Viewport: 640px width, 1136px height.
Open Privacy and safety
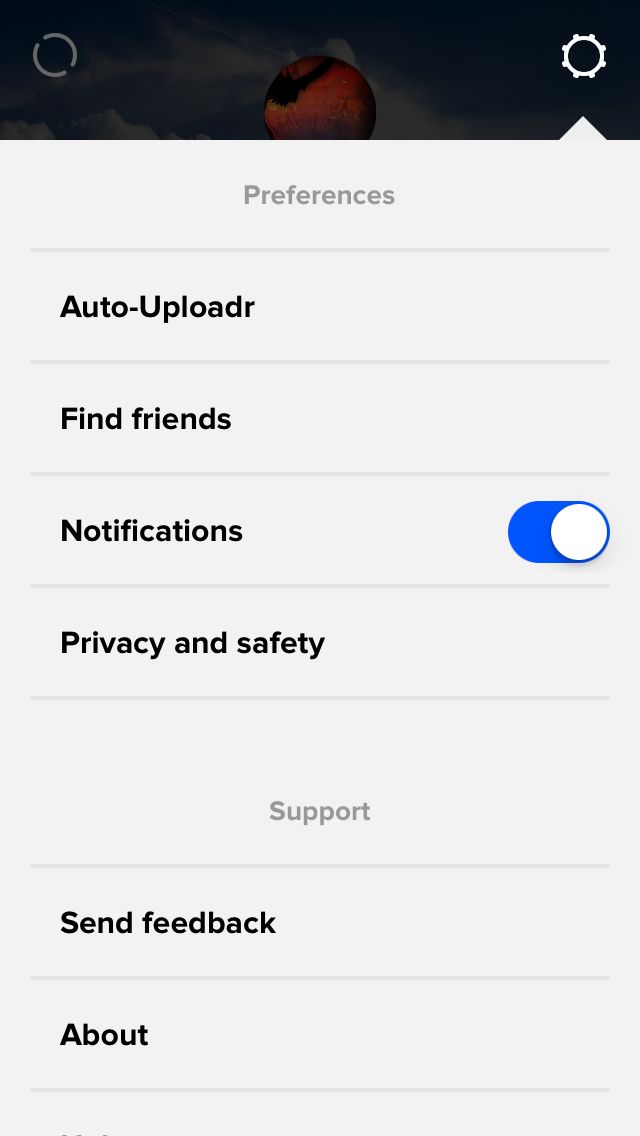320,643
